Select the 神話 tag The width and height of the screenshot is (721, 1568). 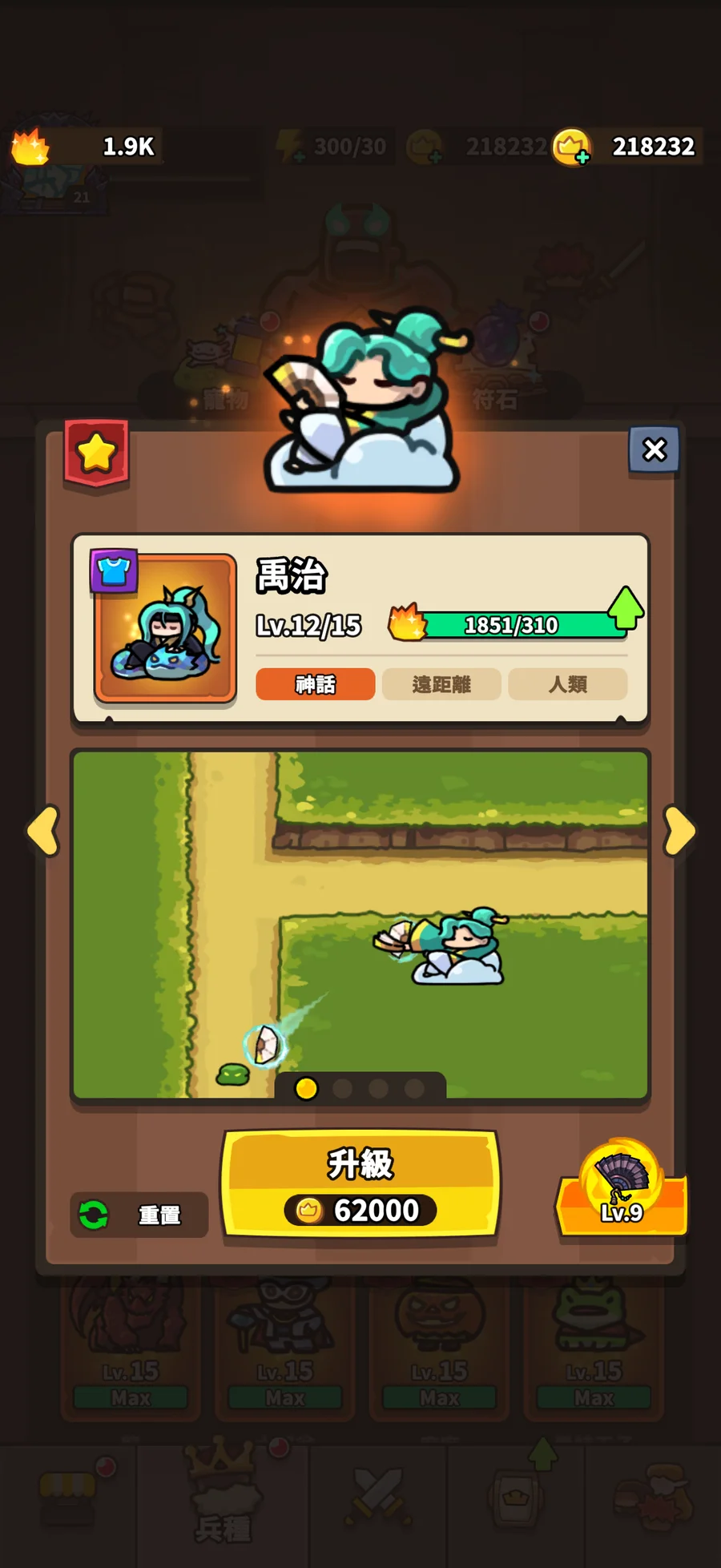(x=316, y=684)
